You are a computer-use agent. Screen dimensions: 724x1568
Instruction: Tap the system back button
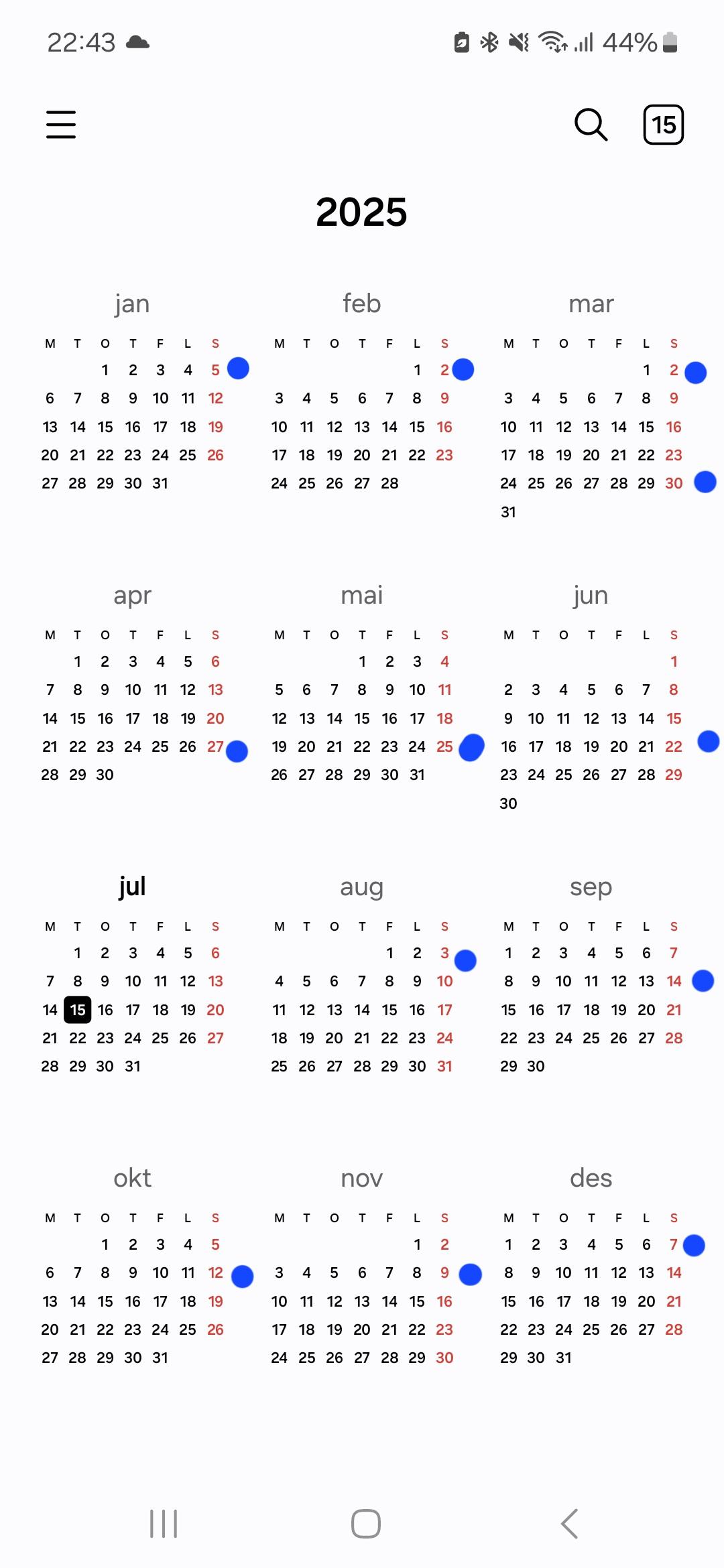click(570, 1524)
